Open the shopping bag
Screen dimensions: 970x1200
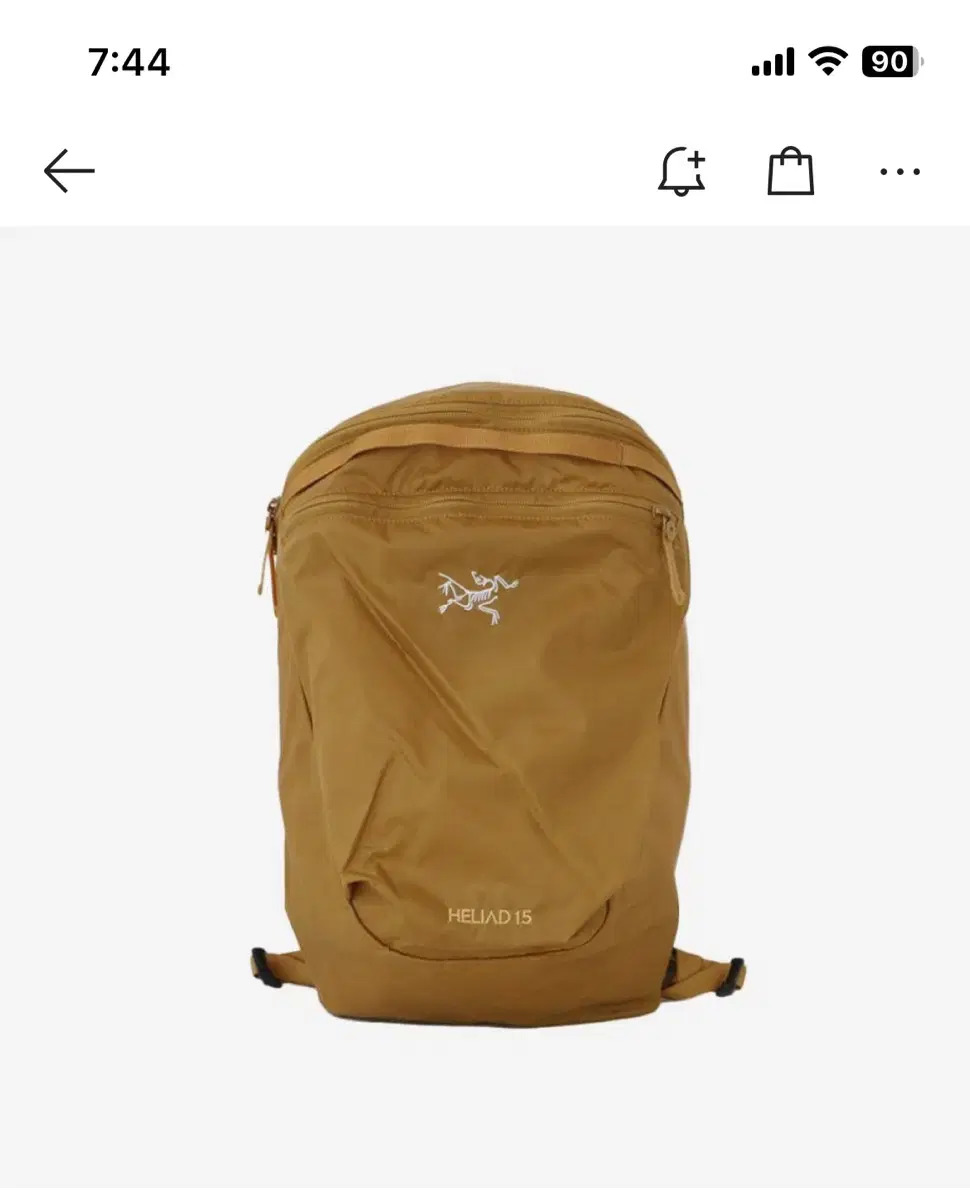pyautogui.click(x=790, y=171)
